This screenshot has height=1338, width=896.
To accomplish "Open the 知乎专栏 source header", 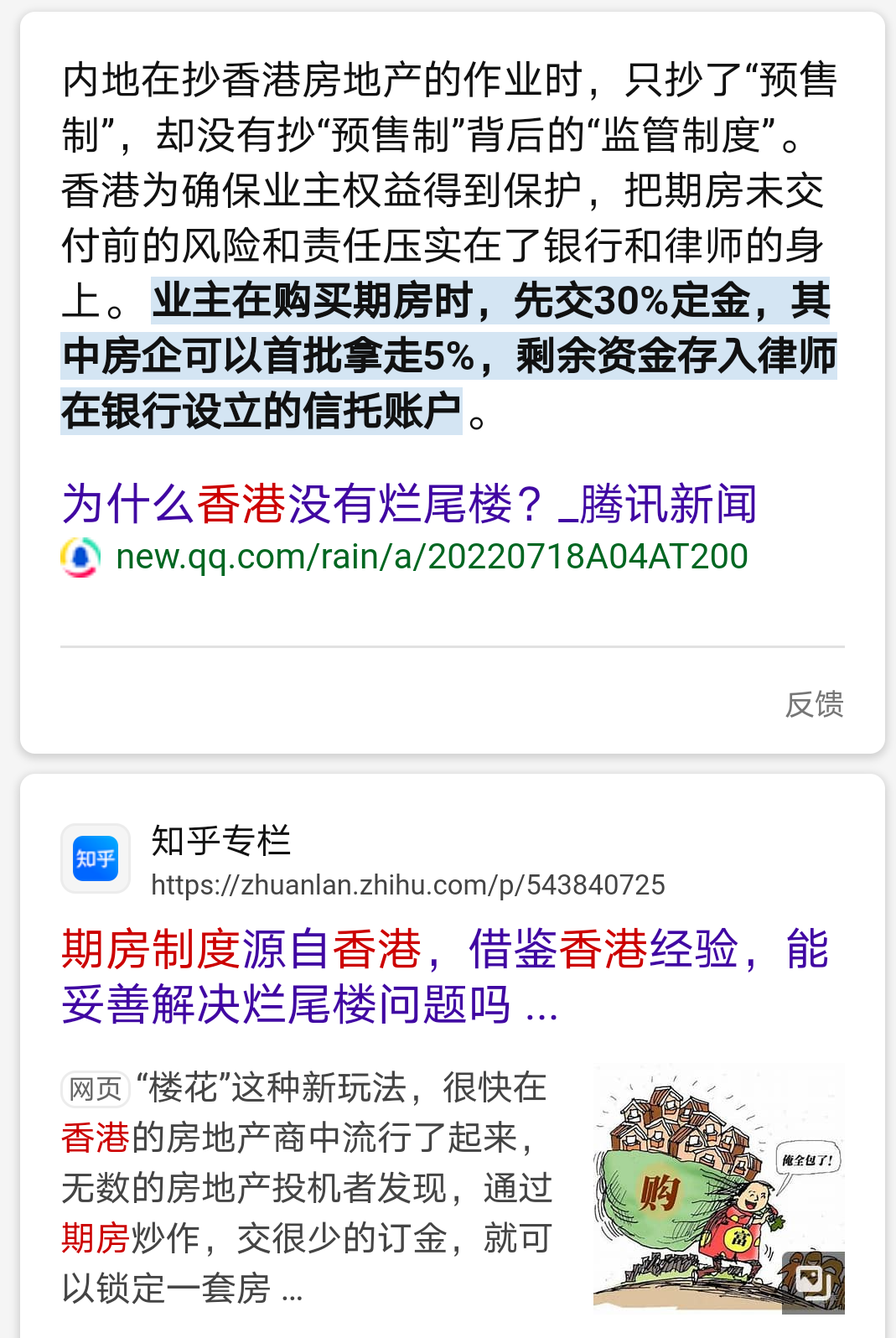I will pyautogui.click(x=220, y=841).
